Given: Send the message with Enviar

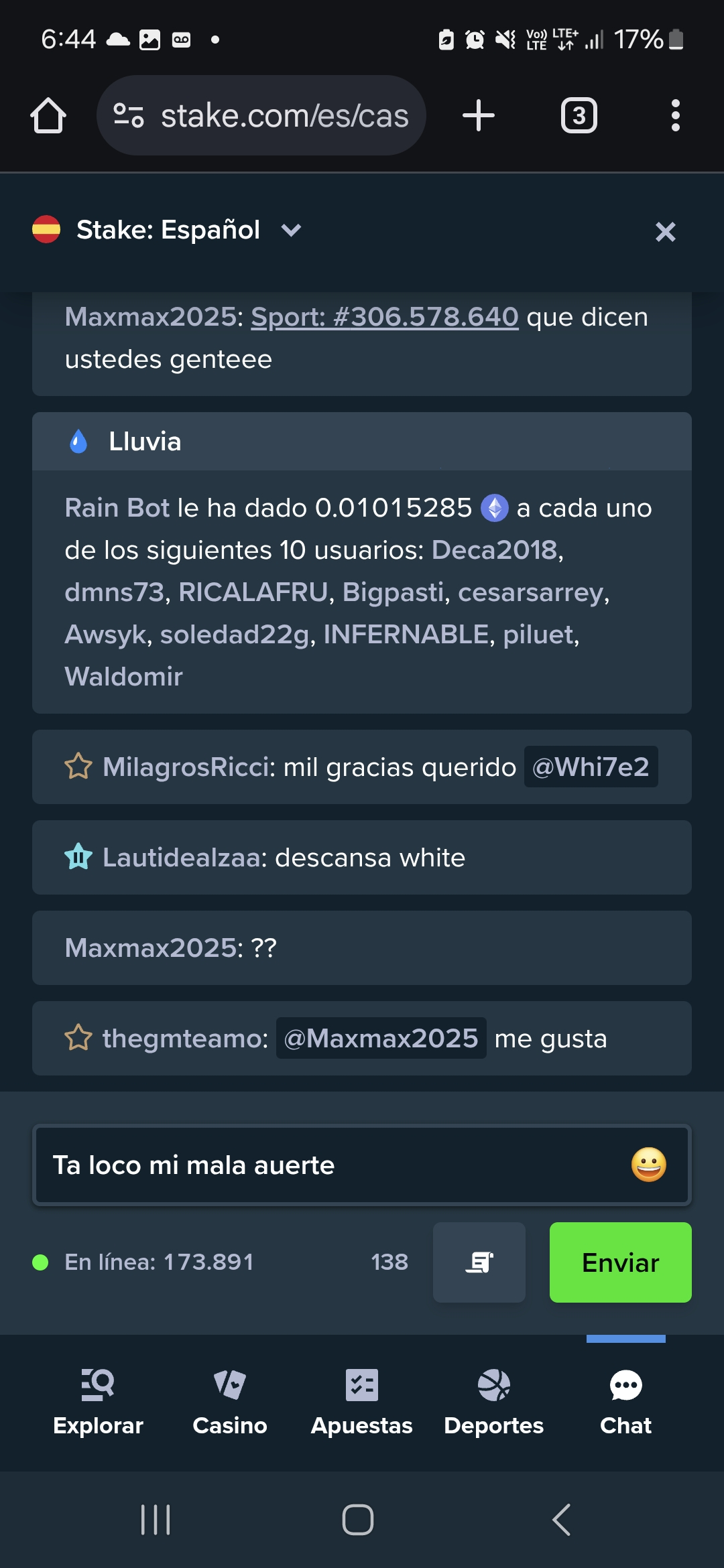Looking at the screenshot, I should point(620,1262).
